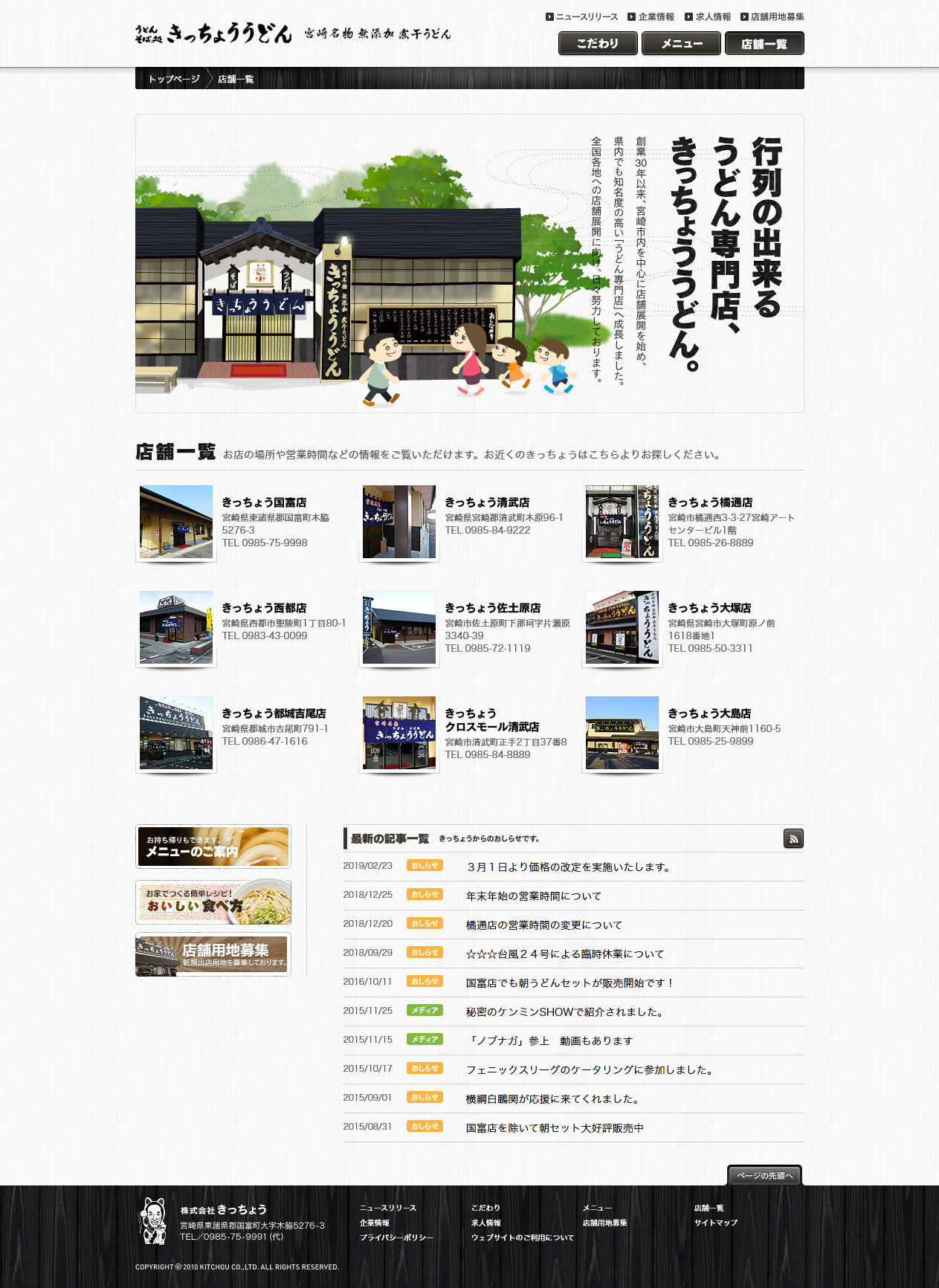Image resolution: width=939 pixels, height=1288 pixels.
Task: Open the おいしい食べ方 recipe banner
Action: pos(213,902)
